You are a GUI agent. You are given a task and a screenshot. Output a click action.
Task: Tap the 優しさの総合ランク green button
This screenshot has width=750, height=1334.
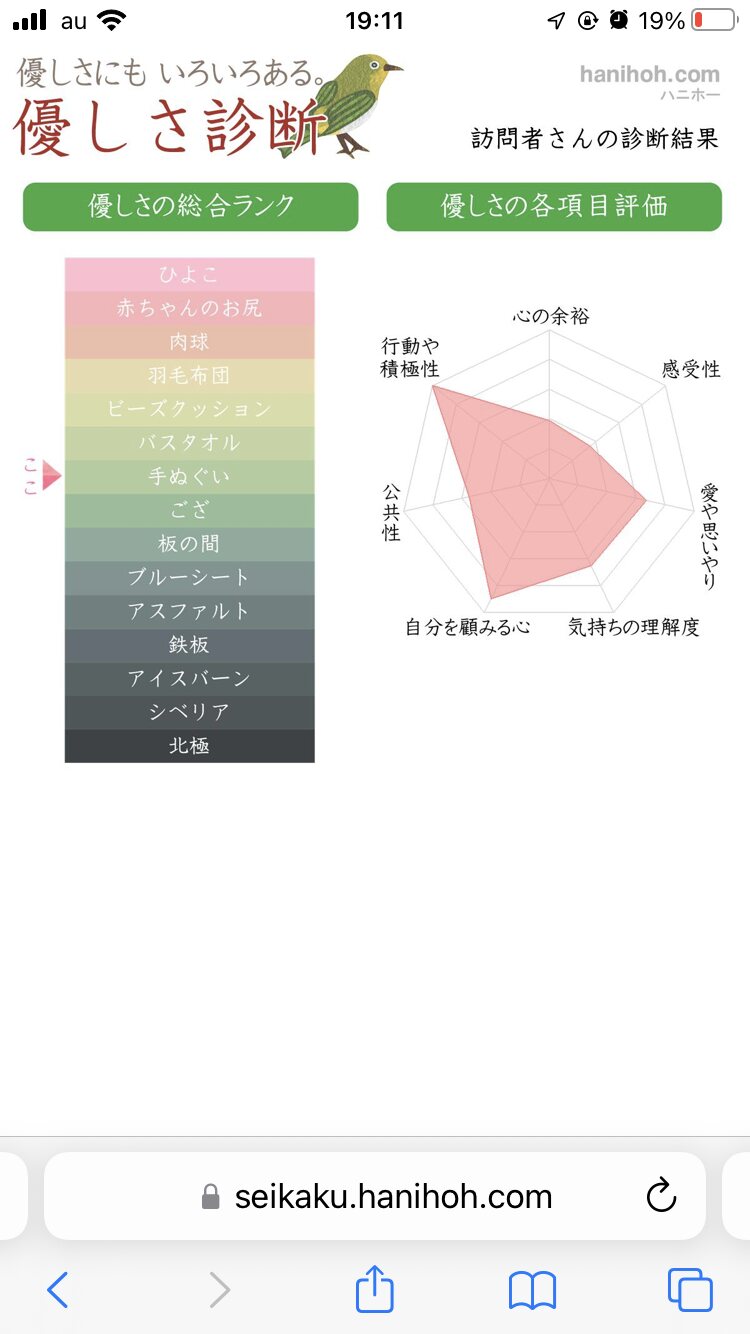point(190,206)
